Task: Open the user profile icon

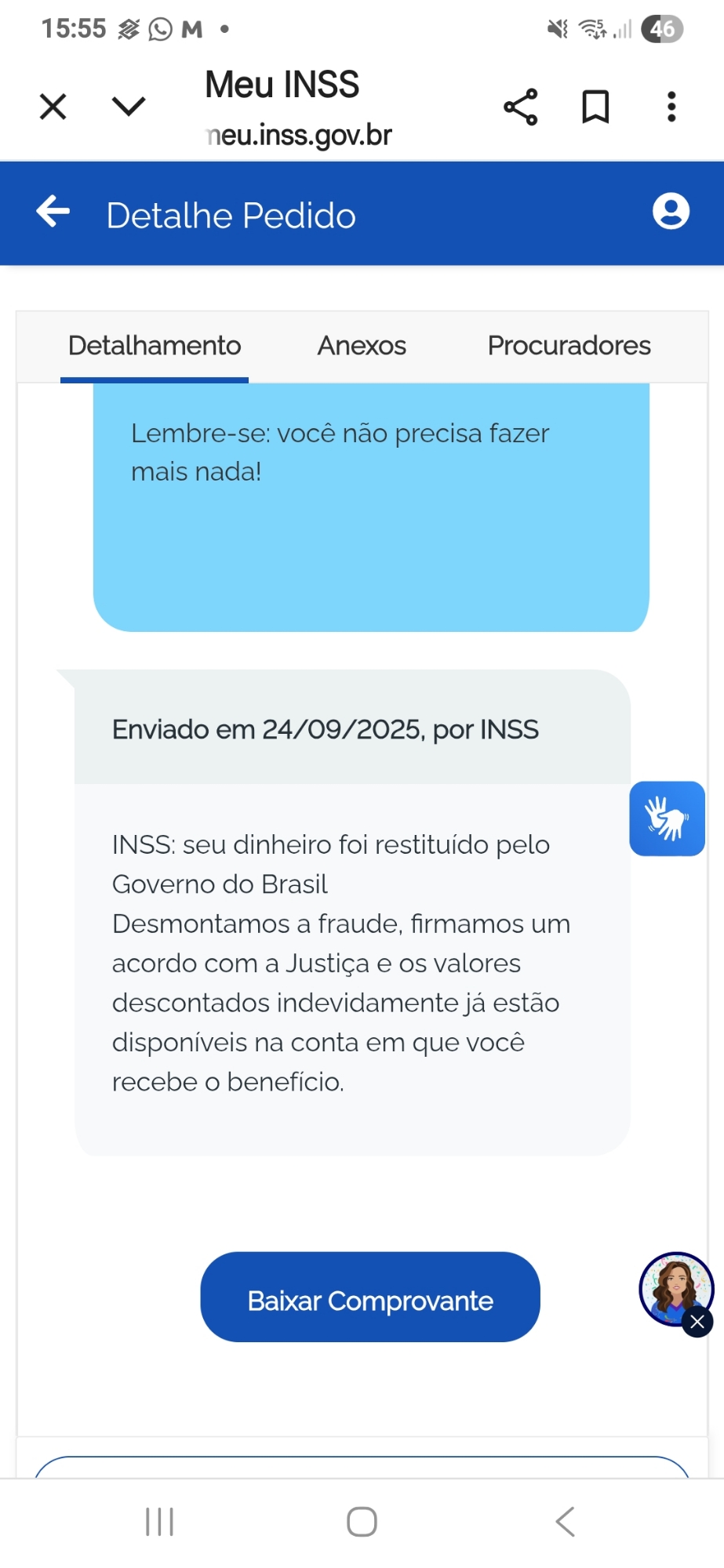Action: (x=671, y=212)
